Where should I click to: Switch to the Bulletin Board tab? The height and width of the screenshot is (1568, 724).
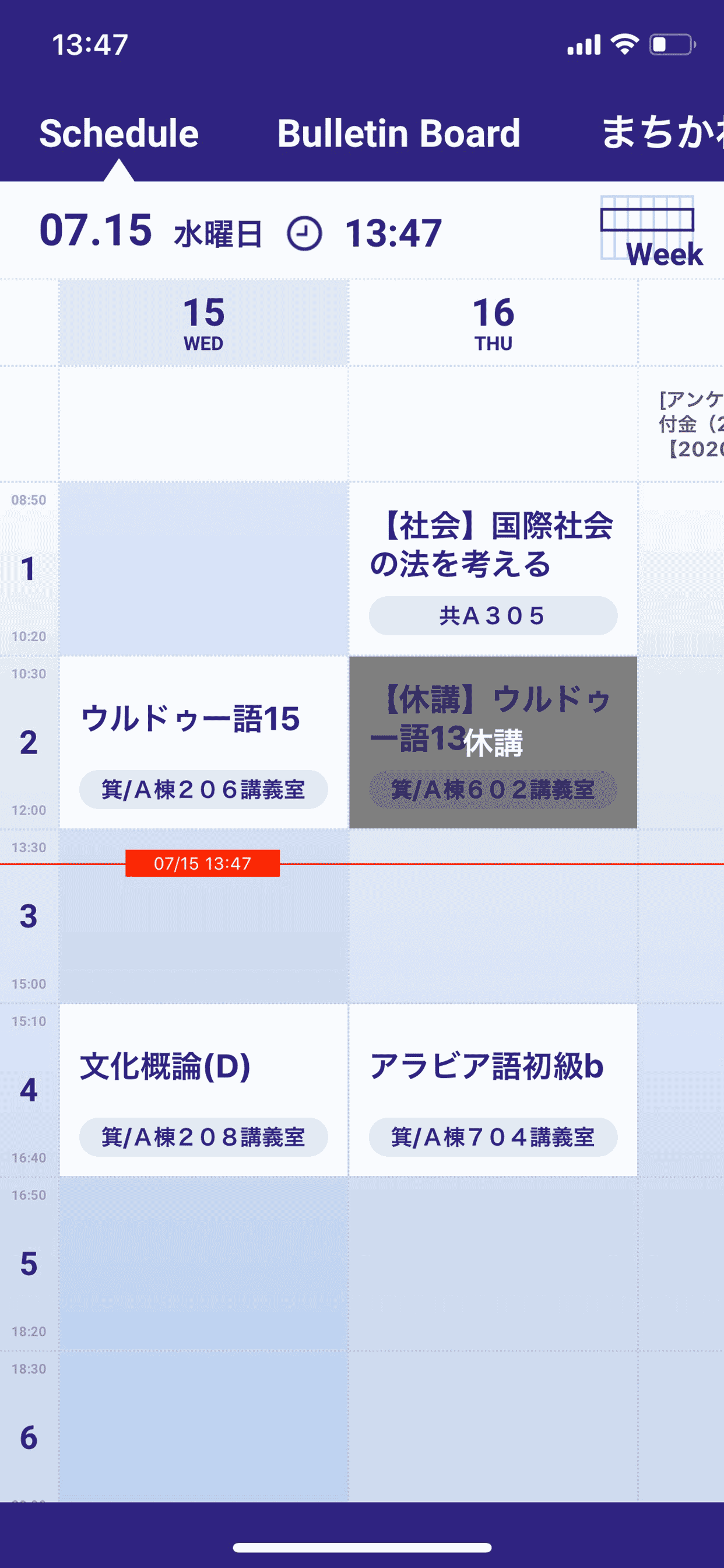click(399, 134)
